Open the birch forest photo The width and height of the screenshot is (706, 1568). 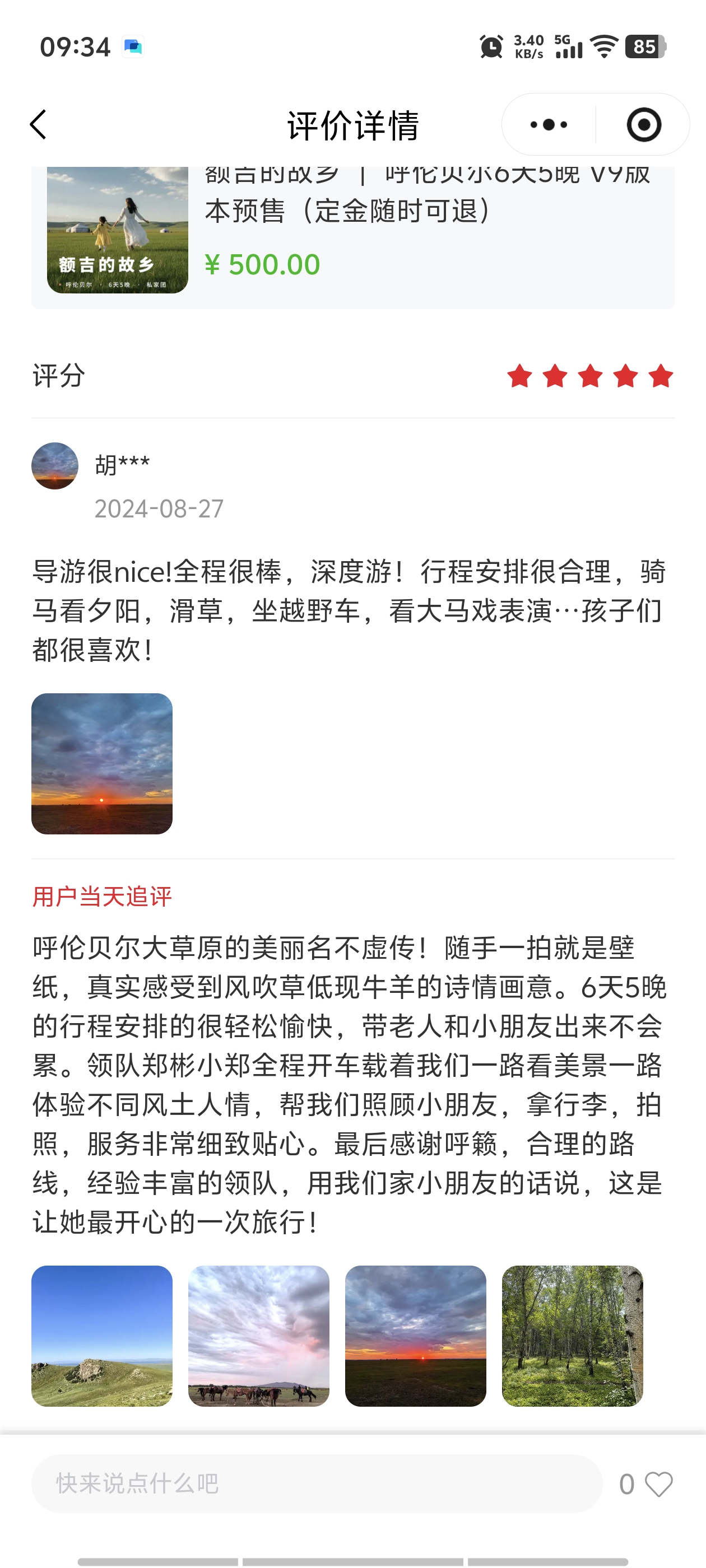[x=573, y=1336]
